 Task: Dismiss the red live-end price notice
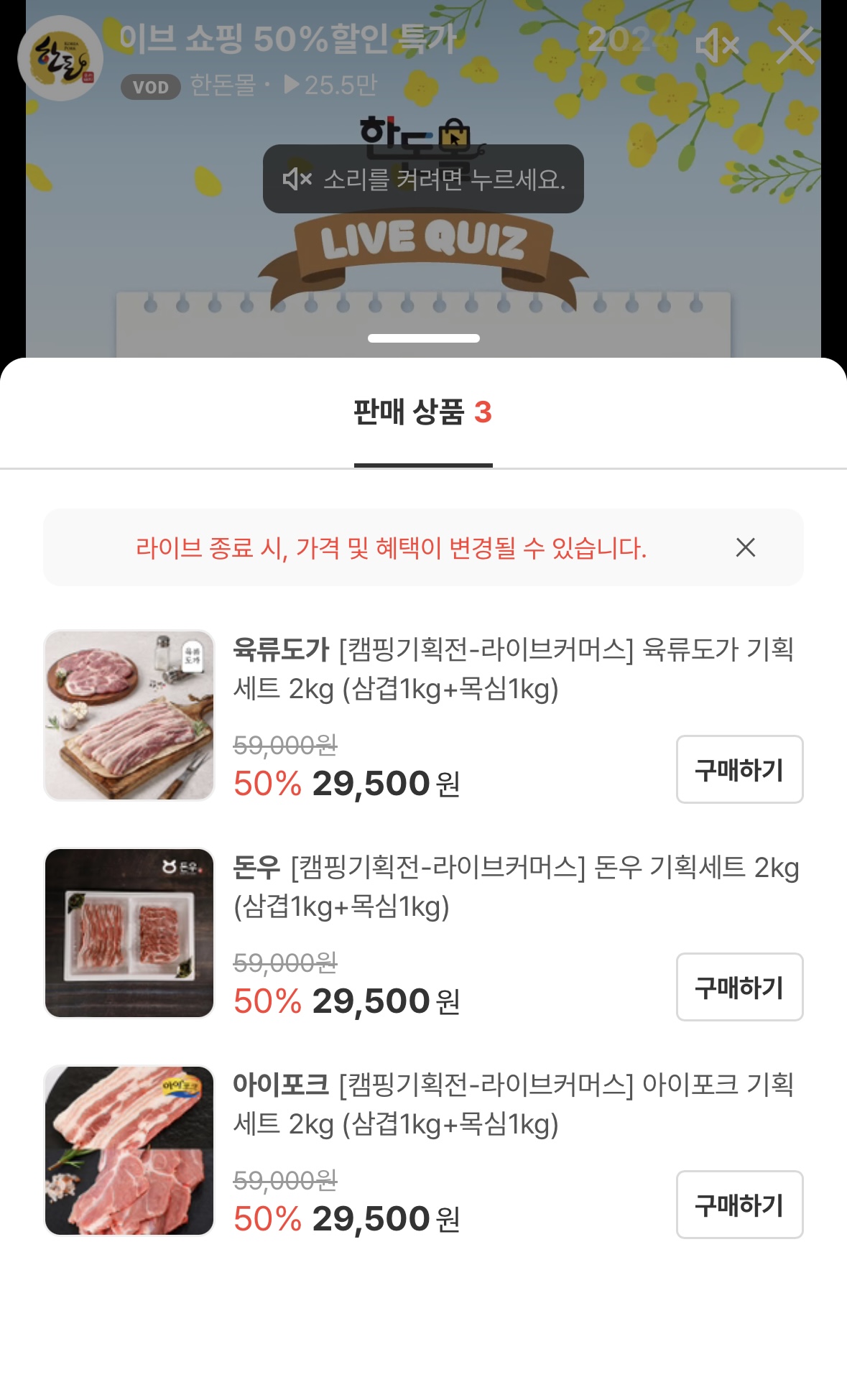point(746,547)
